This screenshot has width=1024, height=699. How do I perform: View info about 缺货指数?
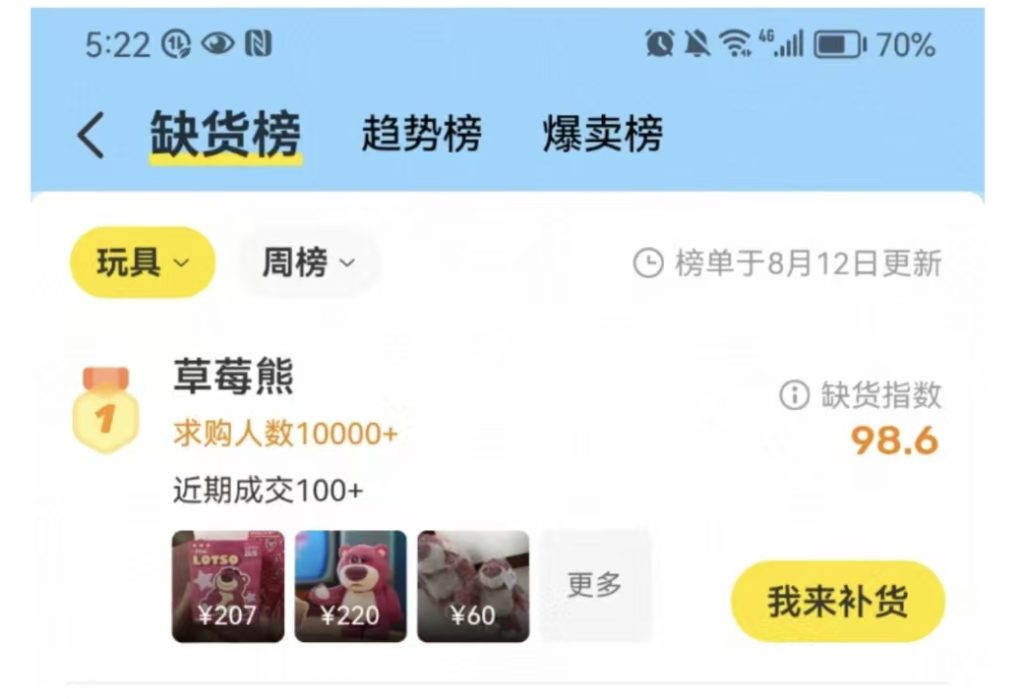coord(793,396)
